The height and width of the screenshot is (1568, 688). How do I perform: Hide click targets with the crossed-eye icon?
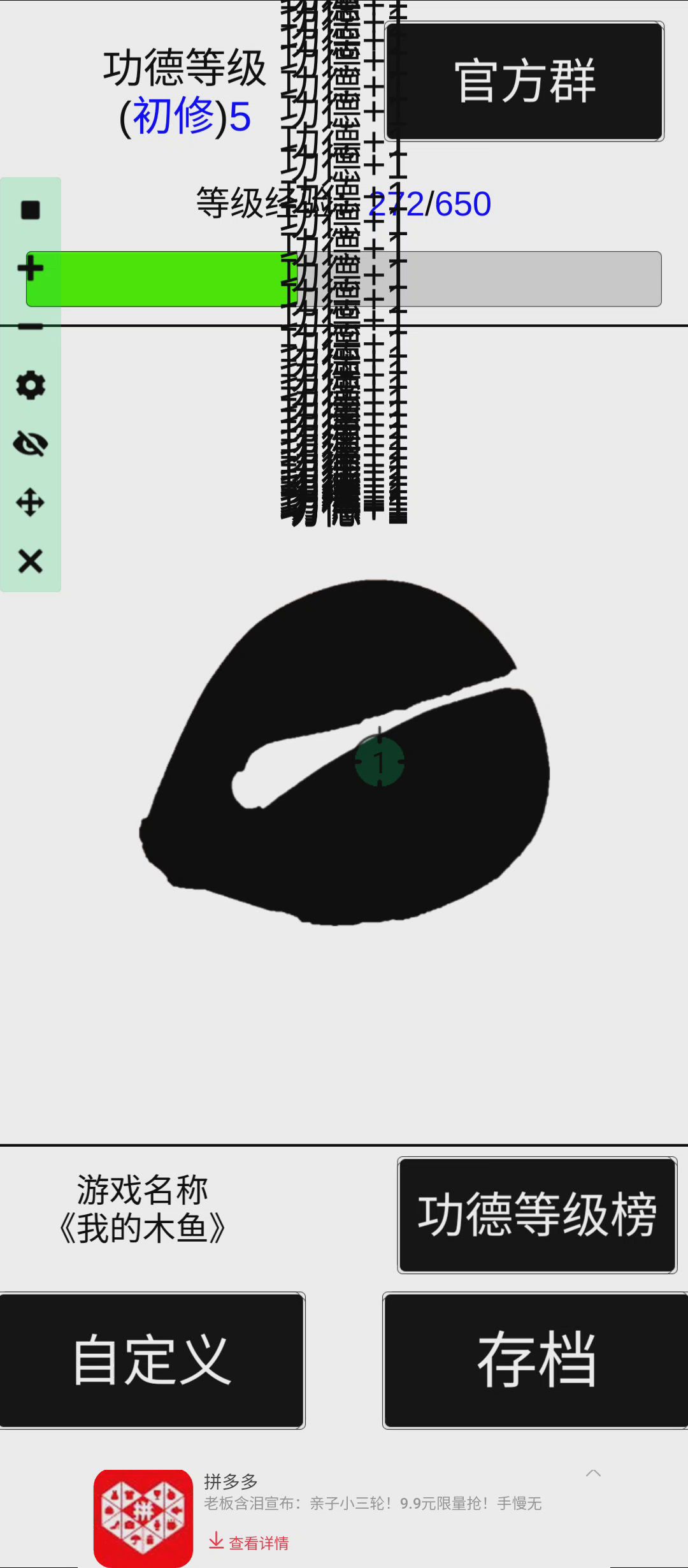click(31, 444)
